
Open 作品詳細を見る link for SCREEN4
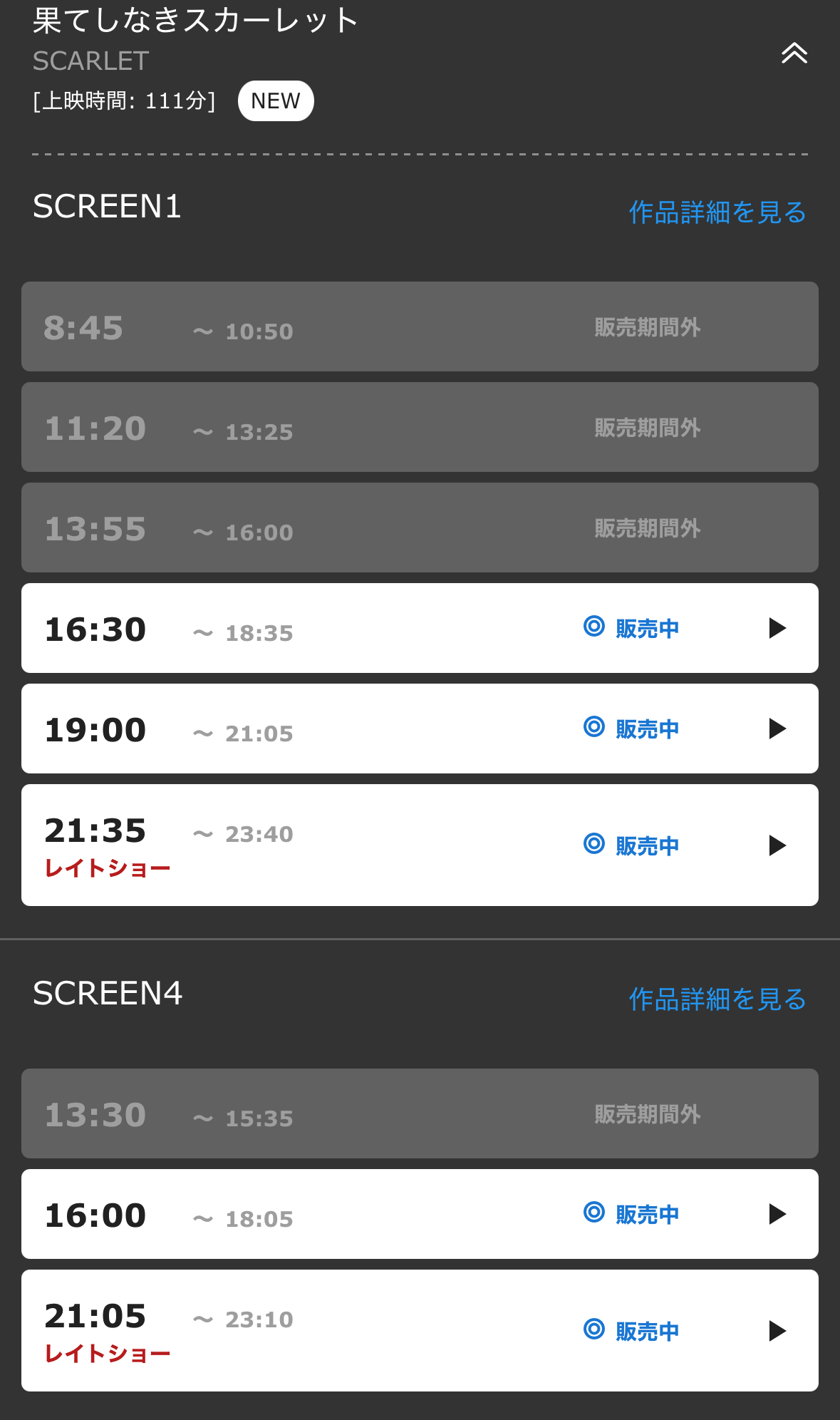coord(717,999)
